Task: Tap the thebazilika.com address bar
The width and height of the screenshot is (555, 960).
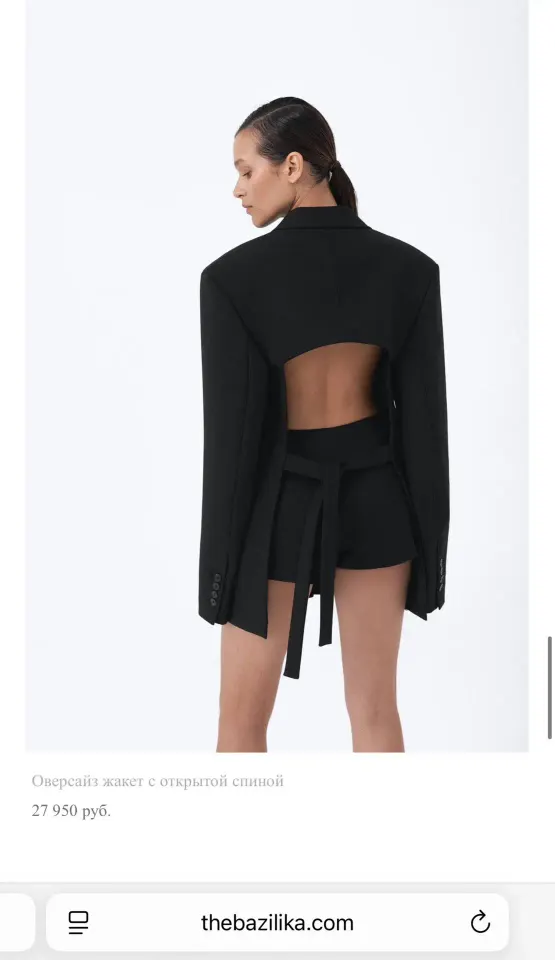Action: pos(278,922)
